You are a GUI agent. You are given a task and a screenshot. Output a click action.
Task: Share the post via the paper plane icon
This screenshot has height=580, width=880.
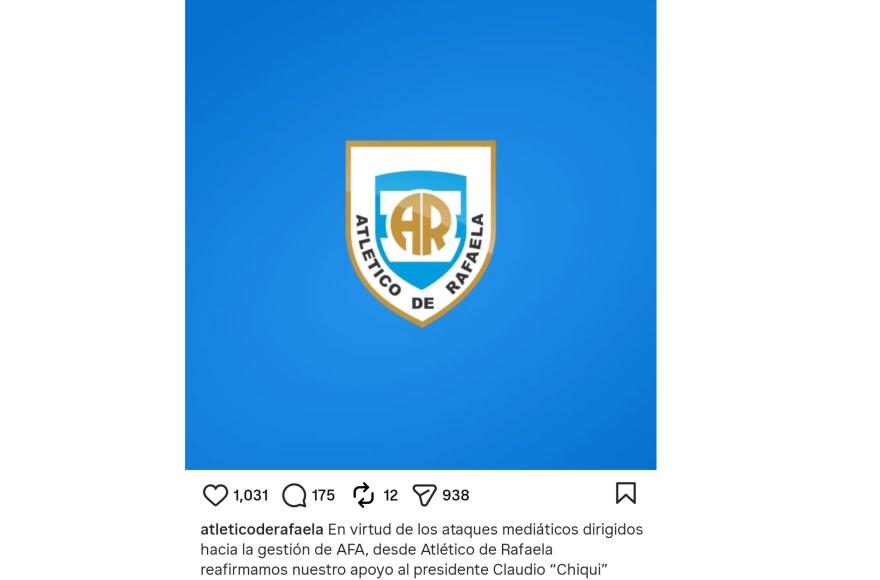pyautogui.click(x=425, y=495)
